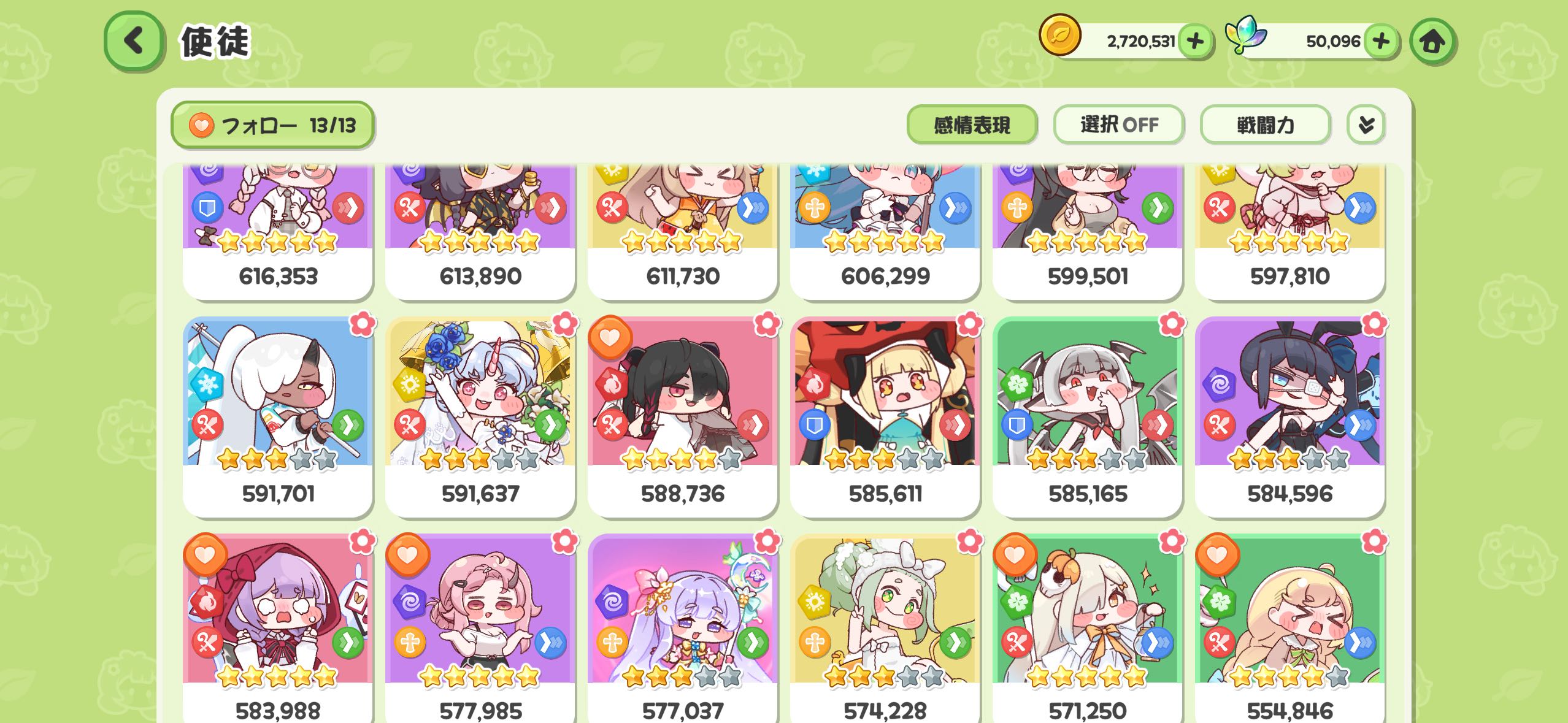Add more crystals with the plus button
1568x723 pixels.
[1380, 42]
